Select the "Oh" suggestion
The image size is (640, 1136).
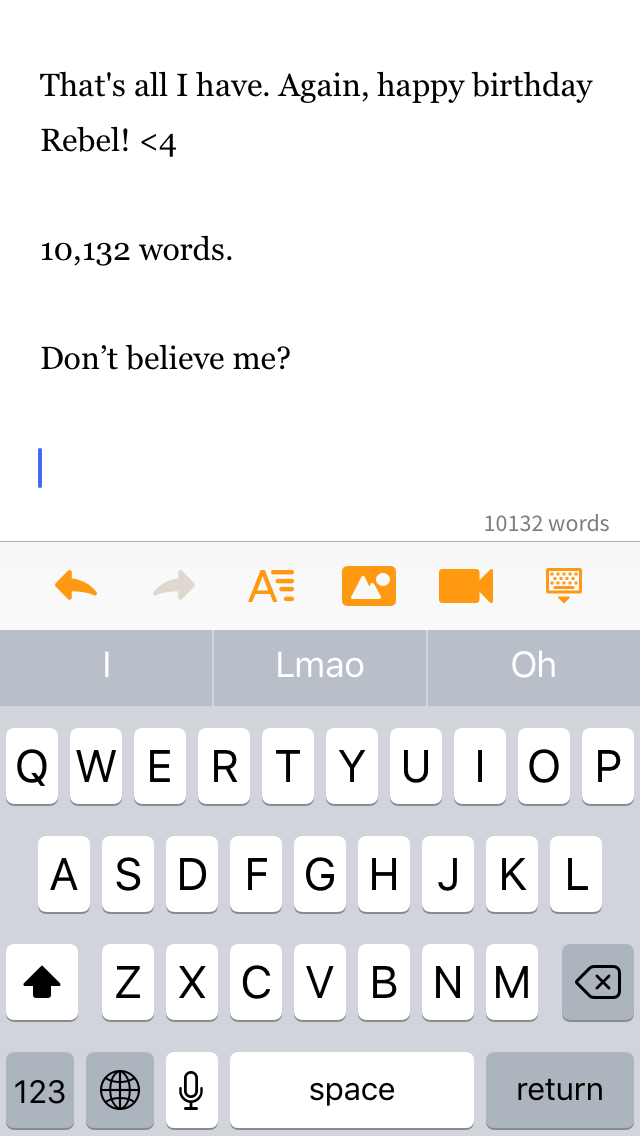tap(533, 667)
